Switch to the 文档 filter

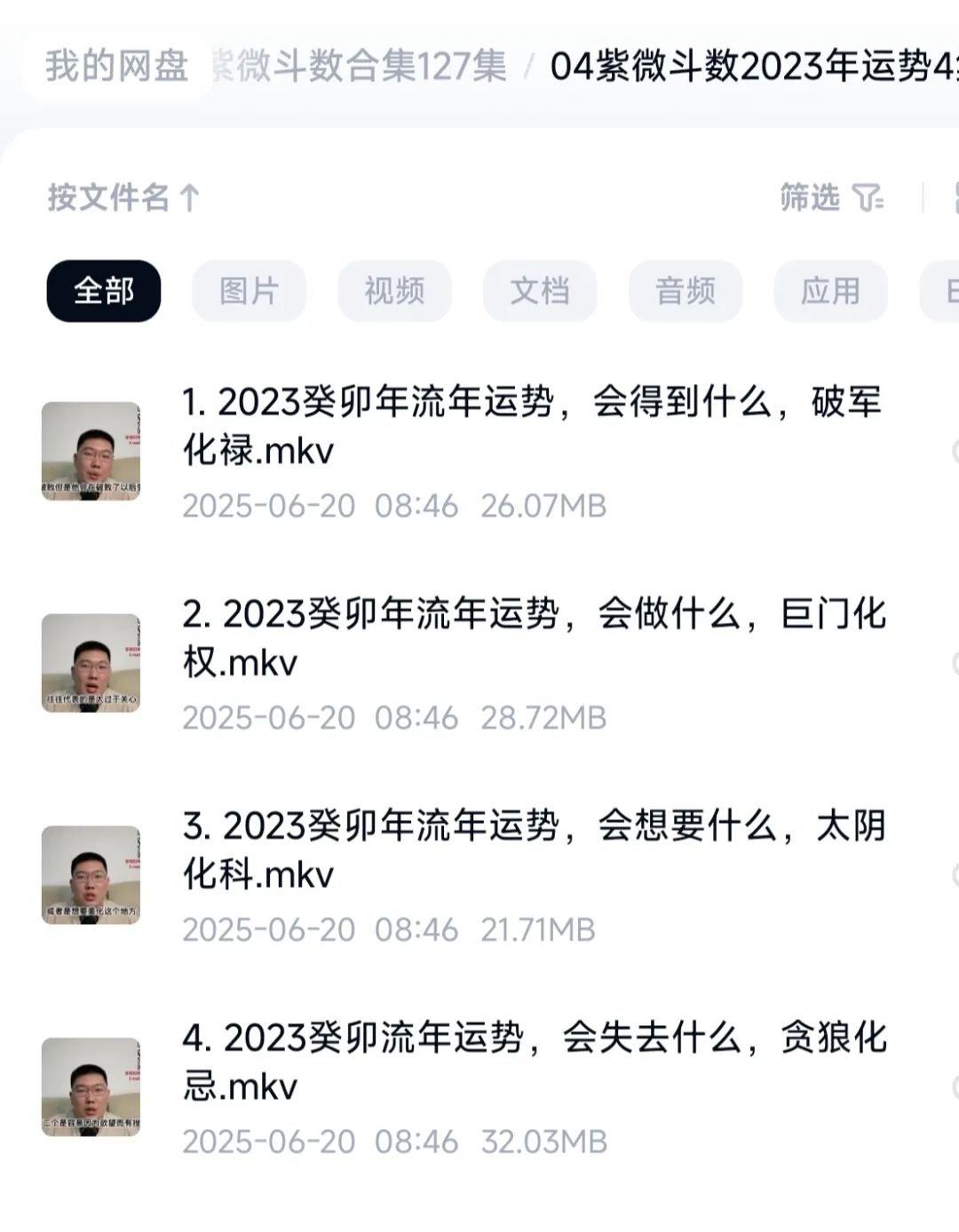pyautogui.click(x=540, y=291)
